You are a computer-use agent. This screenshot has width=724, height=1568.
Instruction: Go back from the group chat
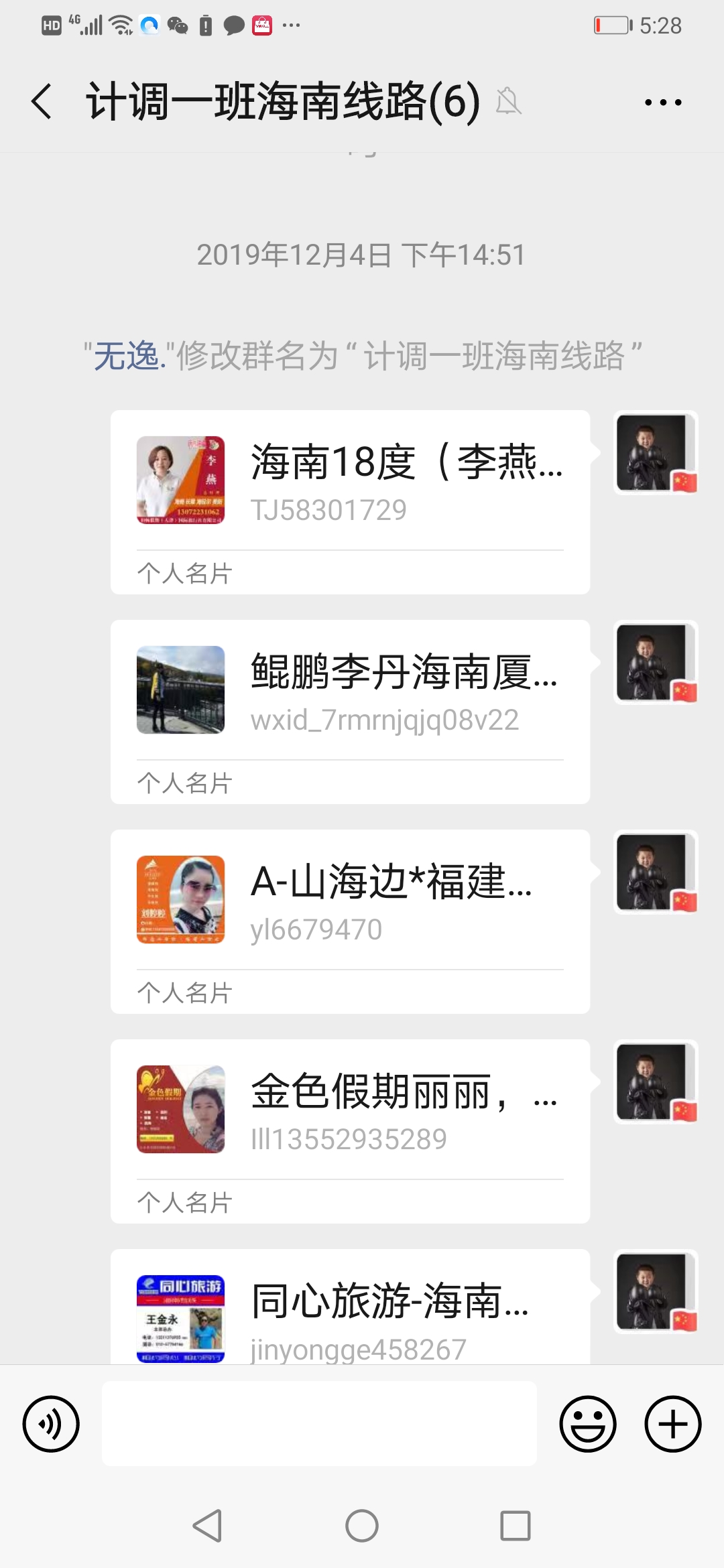42,102
